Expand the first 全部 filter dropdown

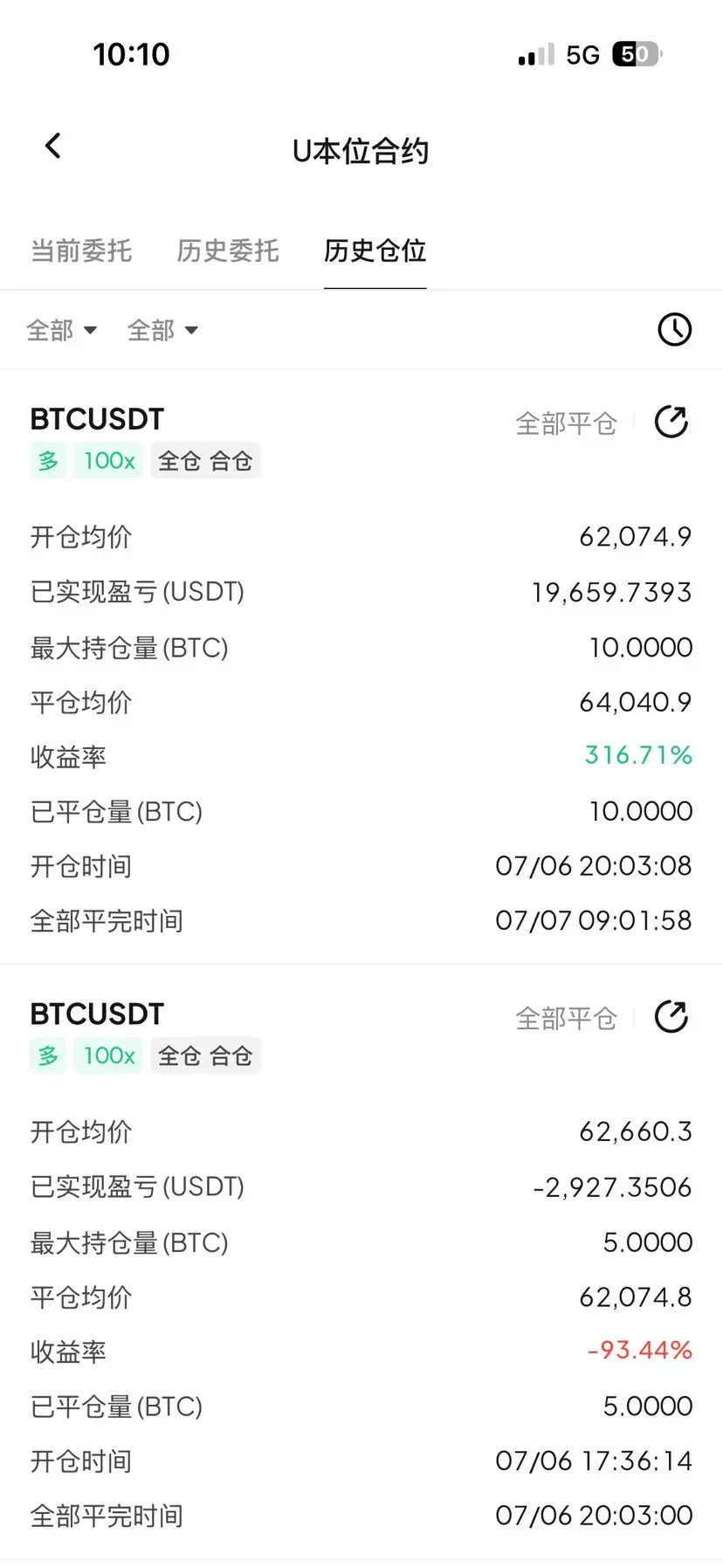click(62, 330)
